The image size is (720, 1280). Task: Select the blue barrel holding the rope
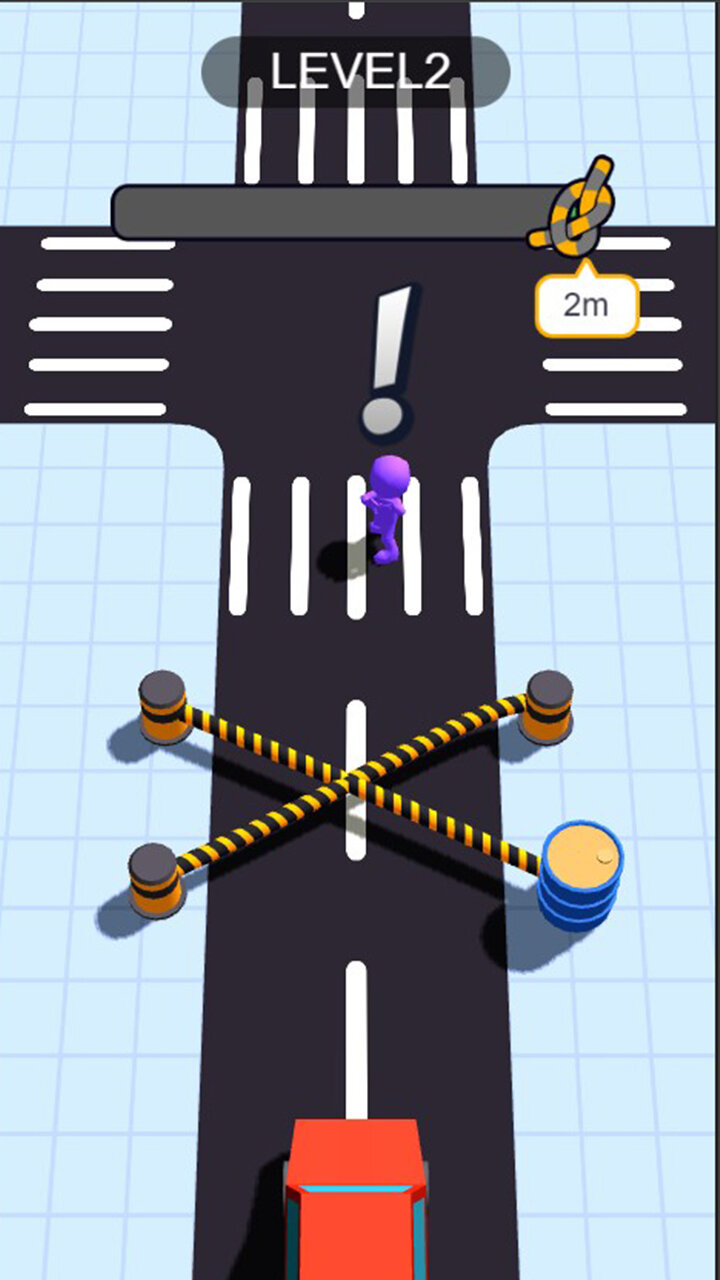click(581, 874)
